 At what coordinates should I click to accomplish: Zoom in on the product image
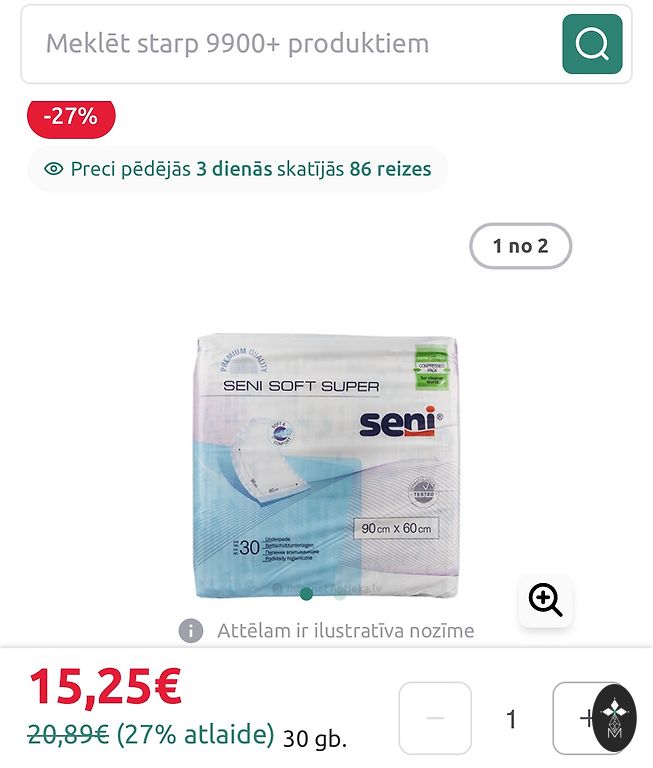point(545,600)
